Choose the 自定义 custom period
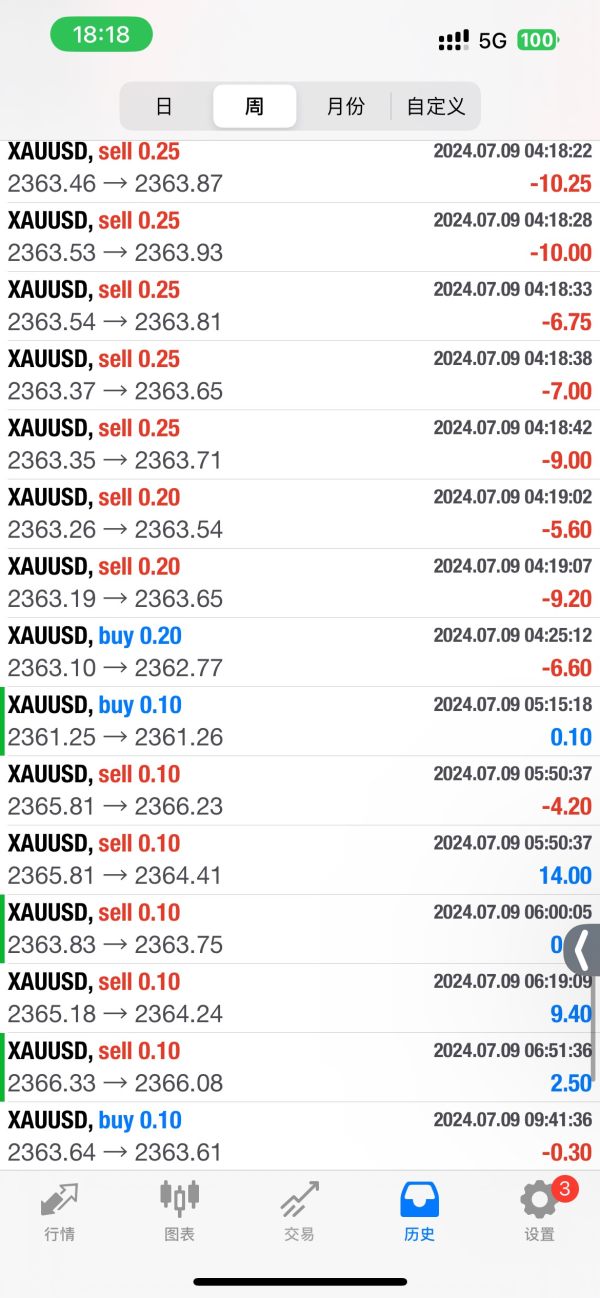 [x=435, y=106]
